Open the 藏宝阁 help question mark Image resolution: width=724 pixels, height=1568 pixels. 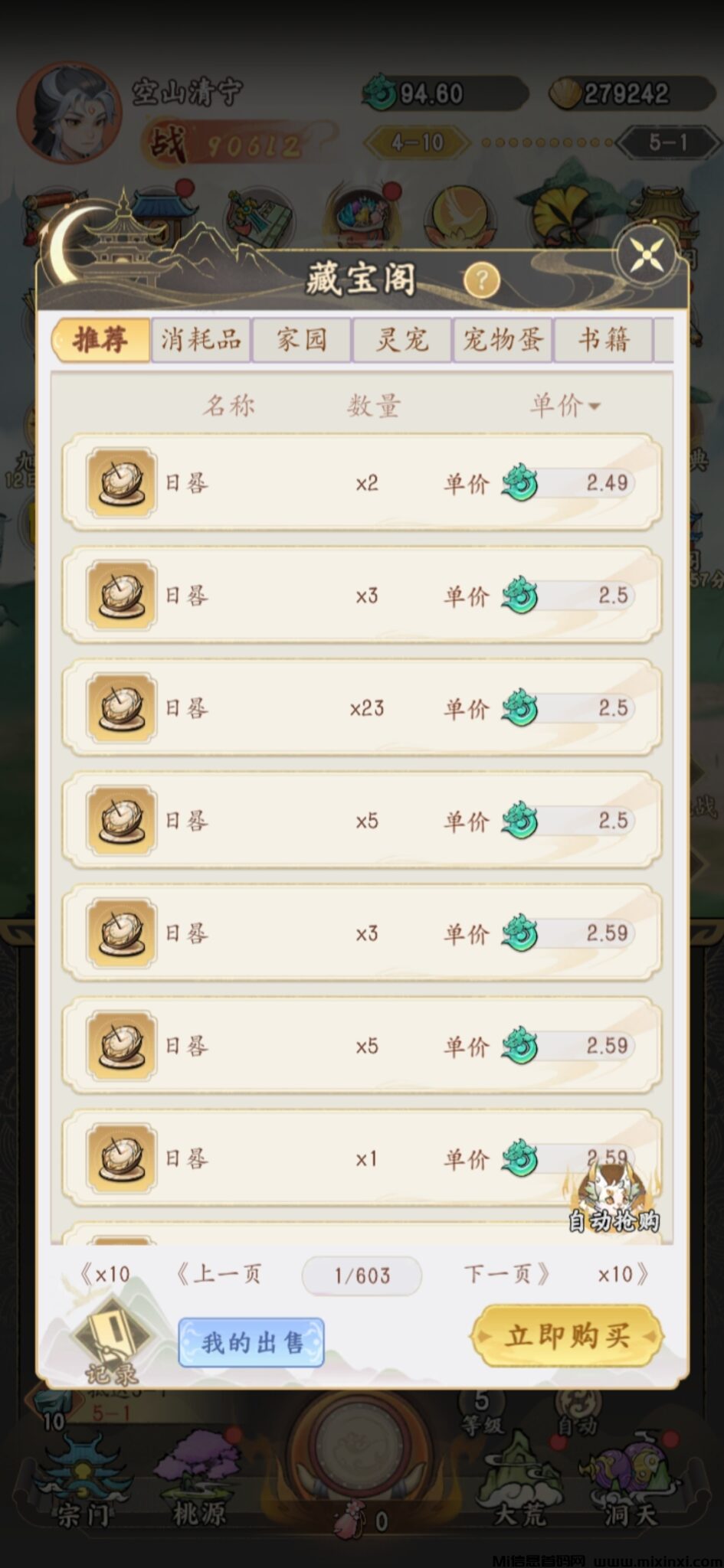(x=481, y=280)
